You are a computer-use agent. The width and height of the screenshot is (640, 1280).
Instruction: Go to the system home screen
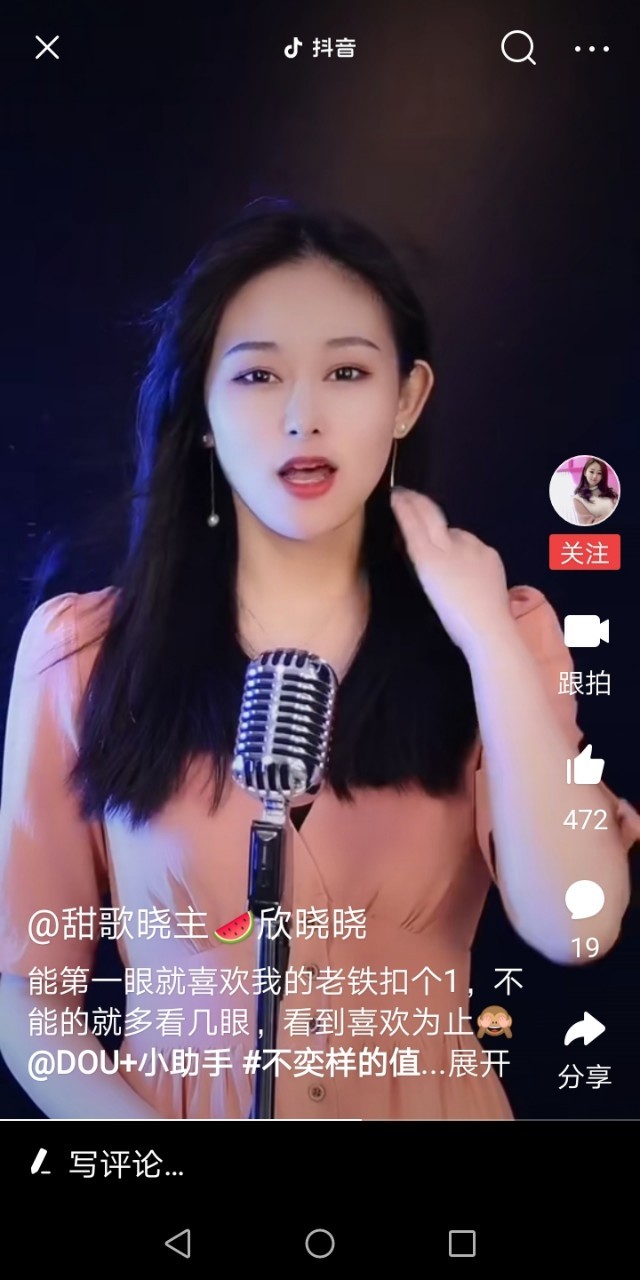320,1243
